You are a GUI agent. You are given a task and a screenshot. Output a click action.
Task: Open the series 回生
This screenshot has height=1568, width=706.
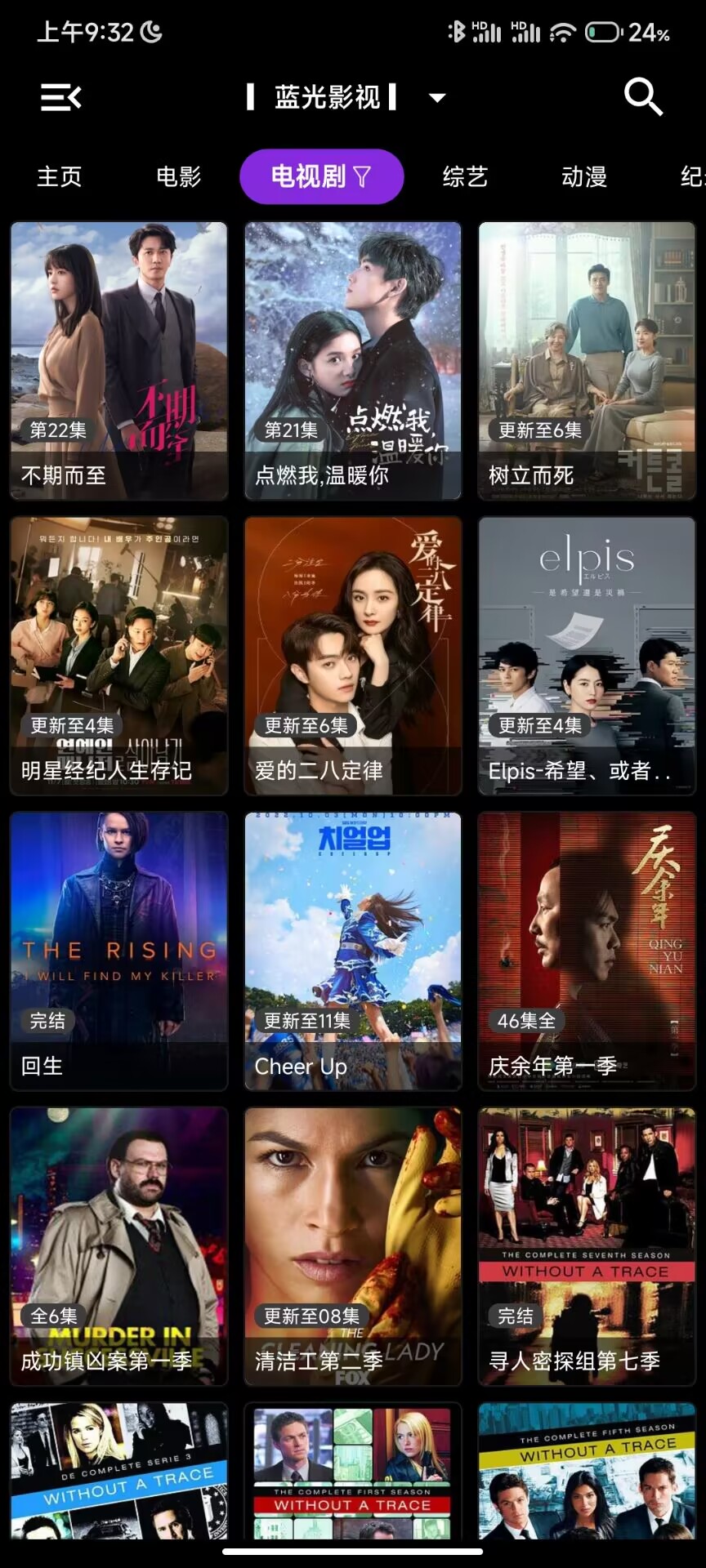[x=119, y=951]
